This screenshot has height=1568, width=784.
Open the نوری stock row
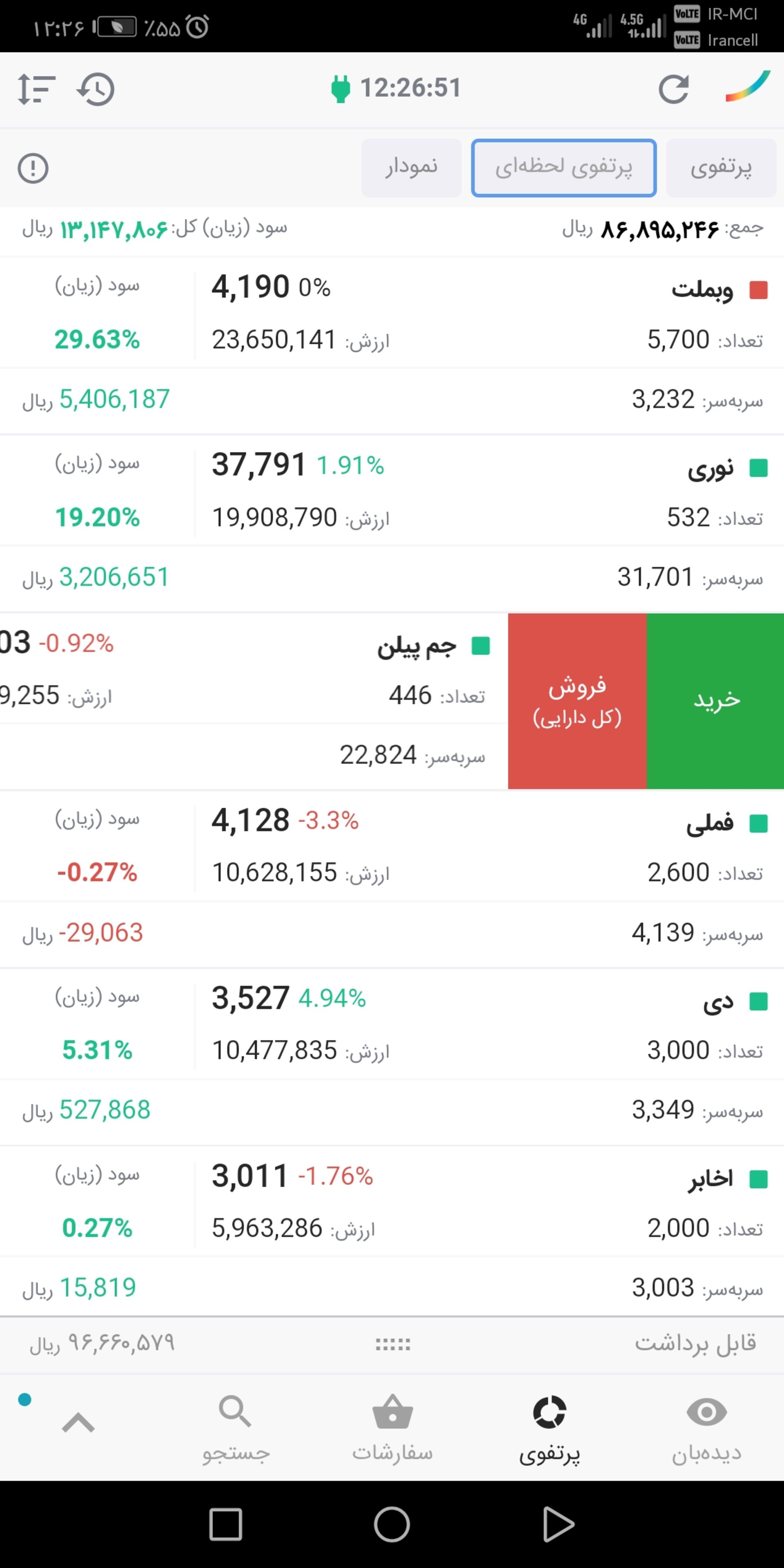[710, 468]
